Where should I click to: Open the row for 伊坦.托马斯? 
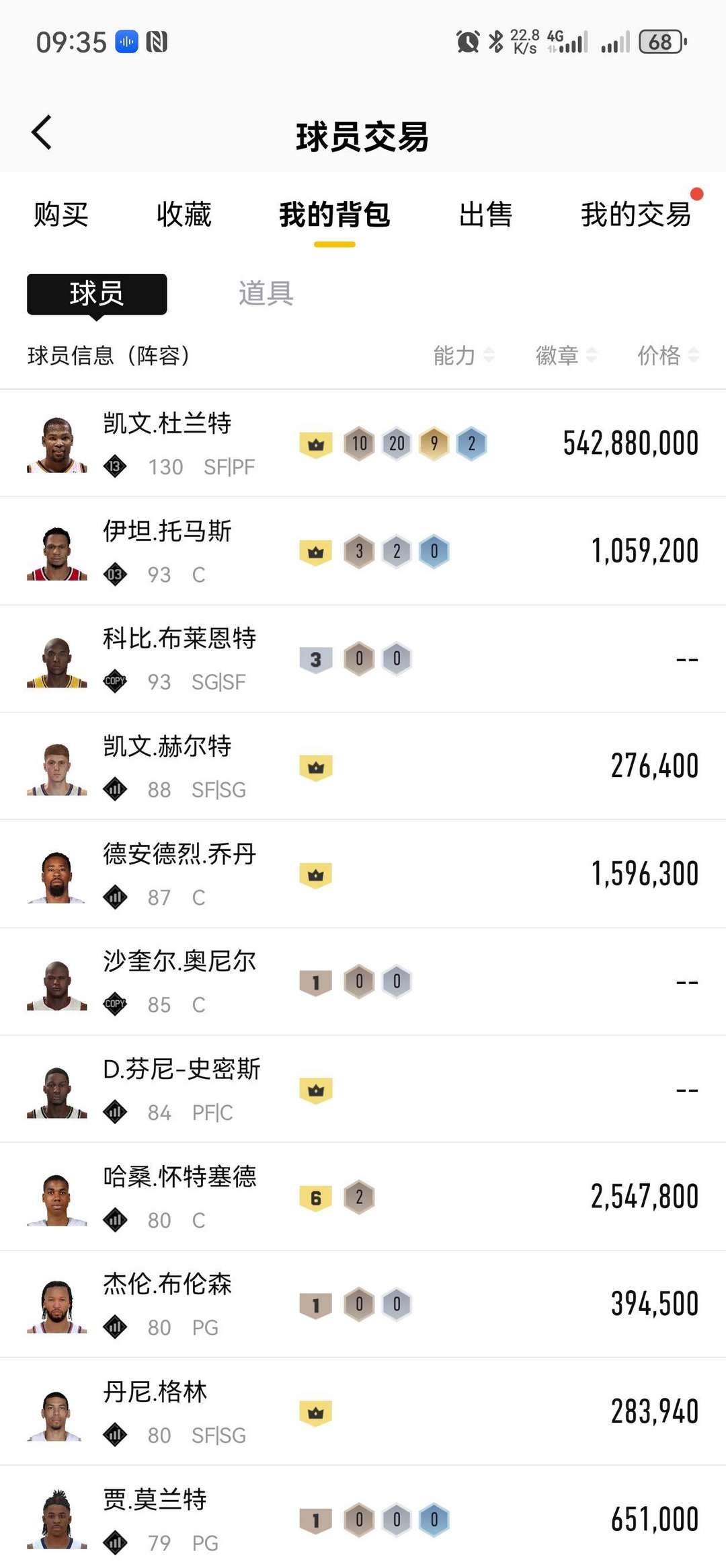click(x=363, y=551)
